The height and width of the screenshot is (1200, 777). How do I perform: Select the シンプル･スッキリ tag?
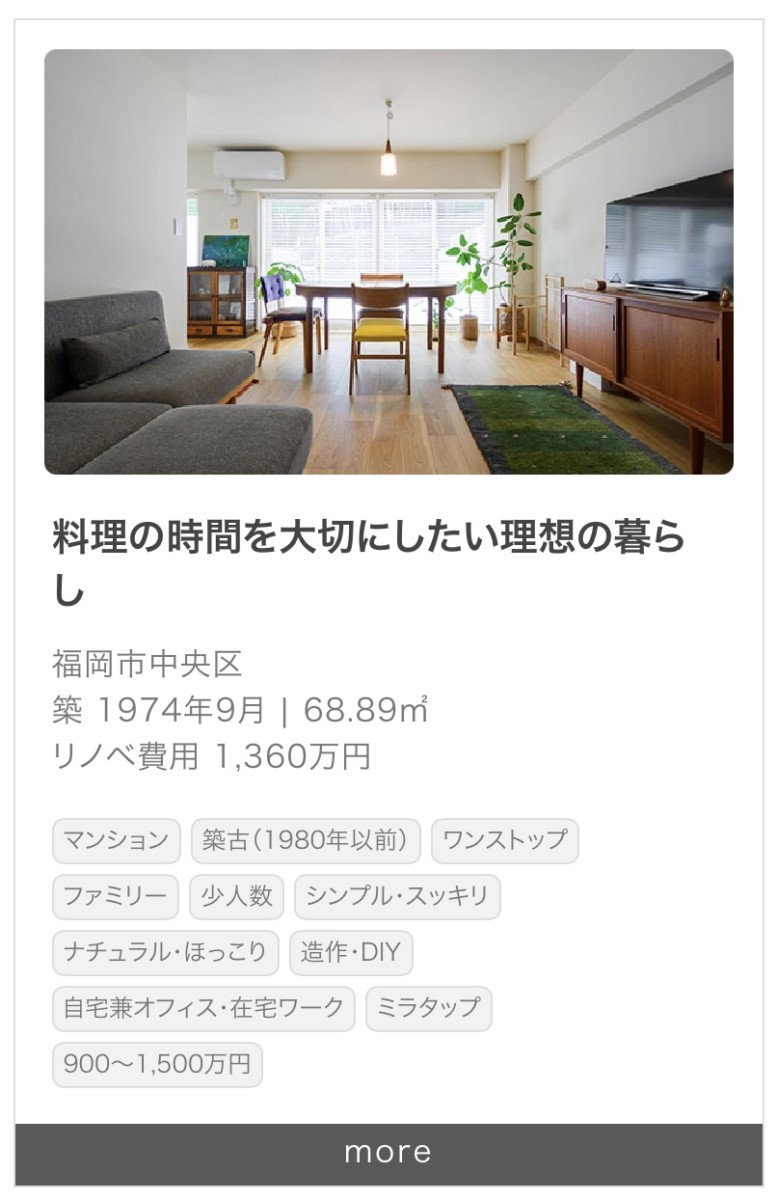pos(396,896)
